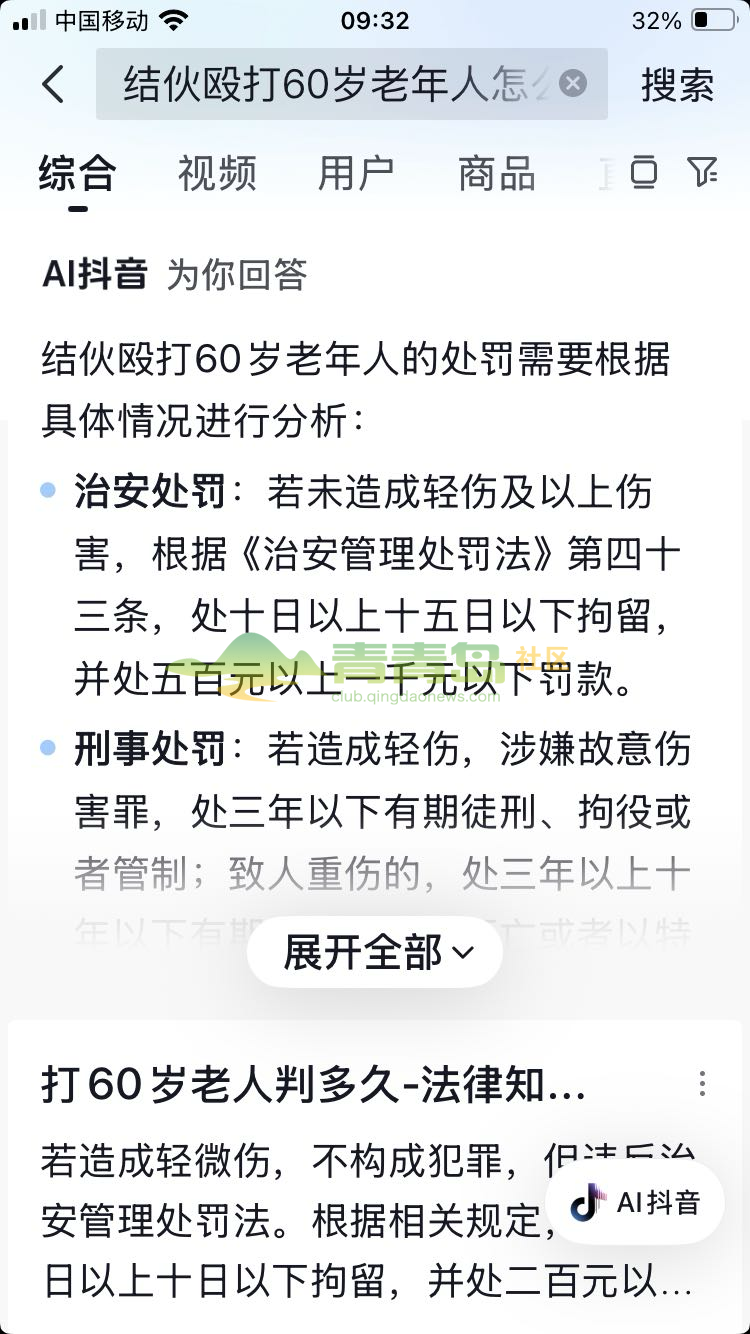
Task: Open the 打60岁老人判多久 search result
Action: click(x=312, y=1085)
